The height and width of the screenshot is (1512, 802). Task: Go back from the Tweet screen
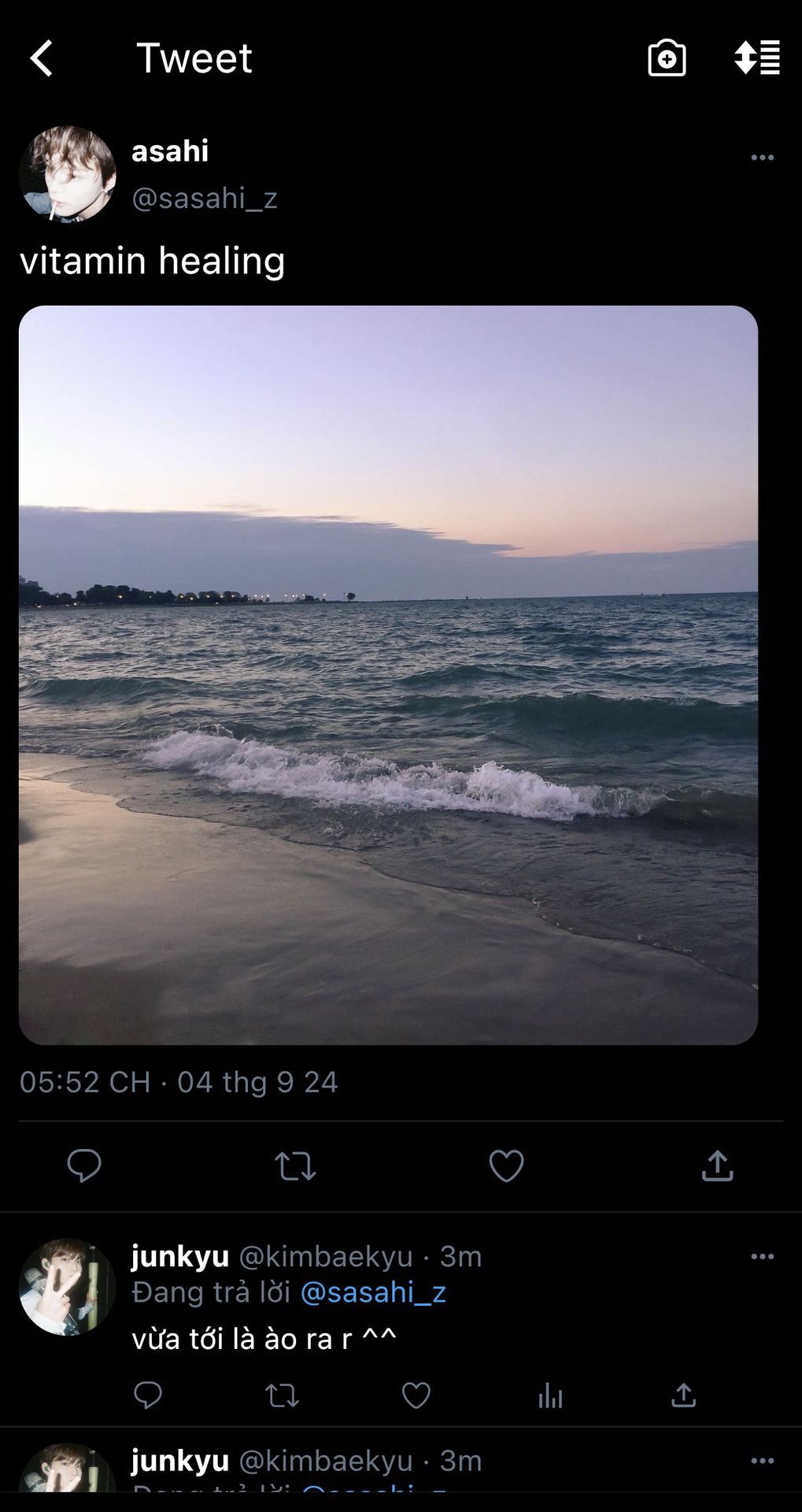tap(41, 58)
